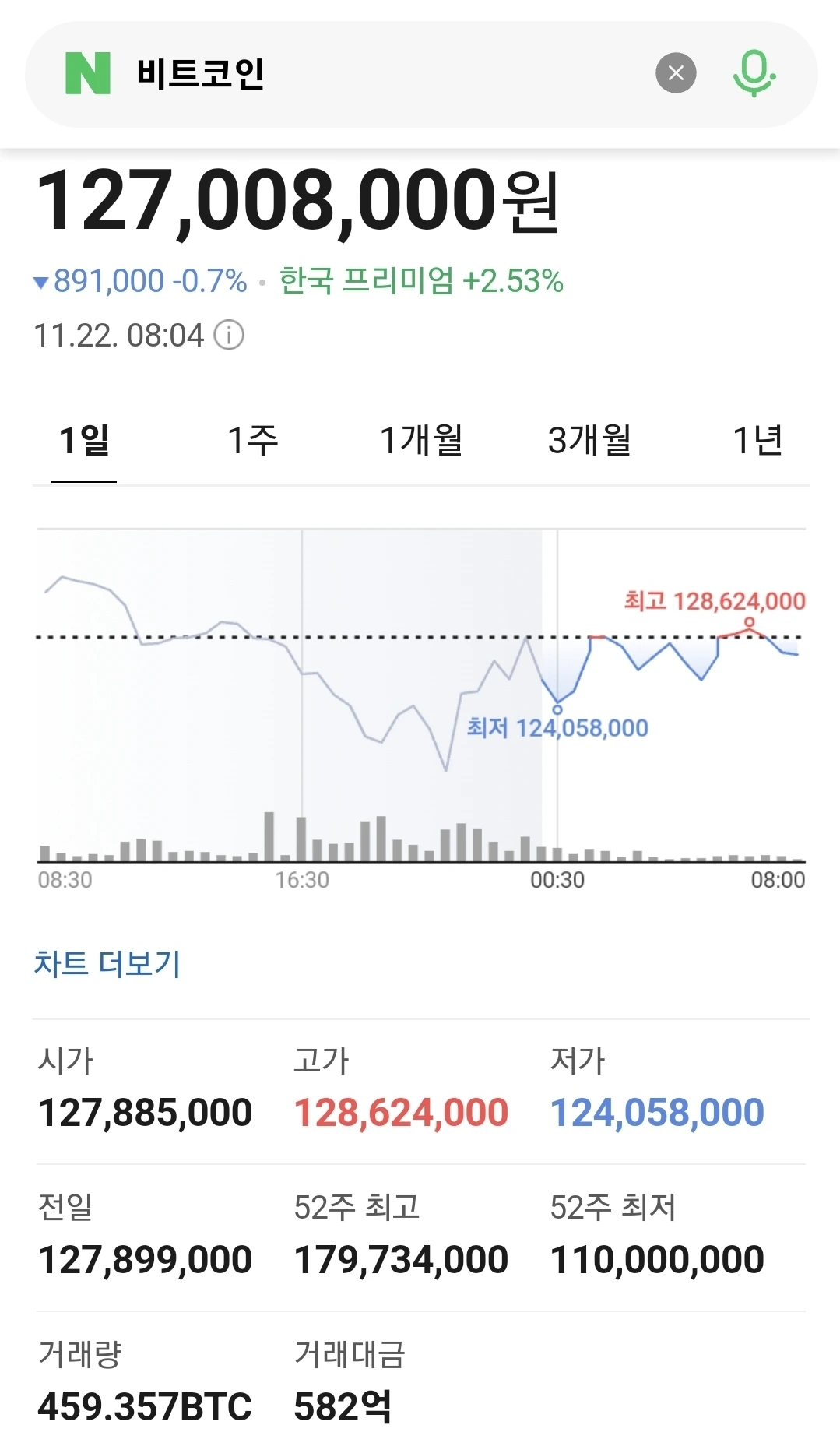Viewport: 840px width, 1439px height.
Task: View the 1년 chart range
Action: point(757,441)
